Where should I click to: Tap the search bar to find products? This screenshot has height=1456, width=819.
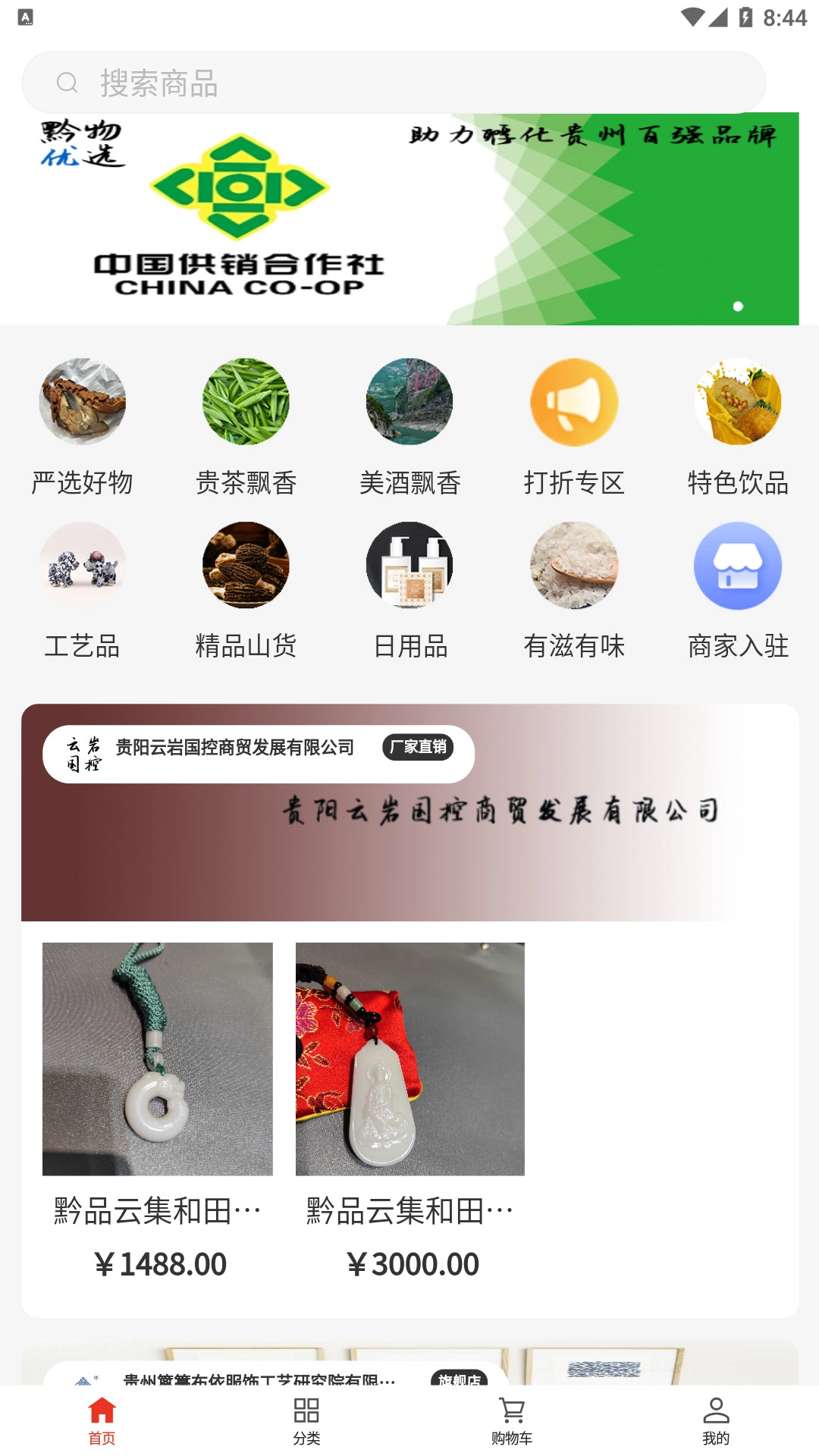(x=394, y=83)
